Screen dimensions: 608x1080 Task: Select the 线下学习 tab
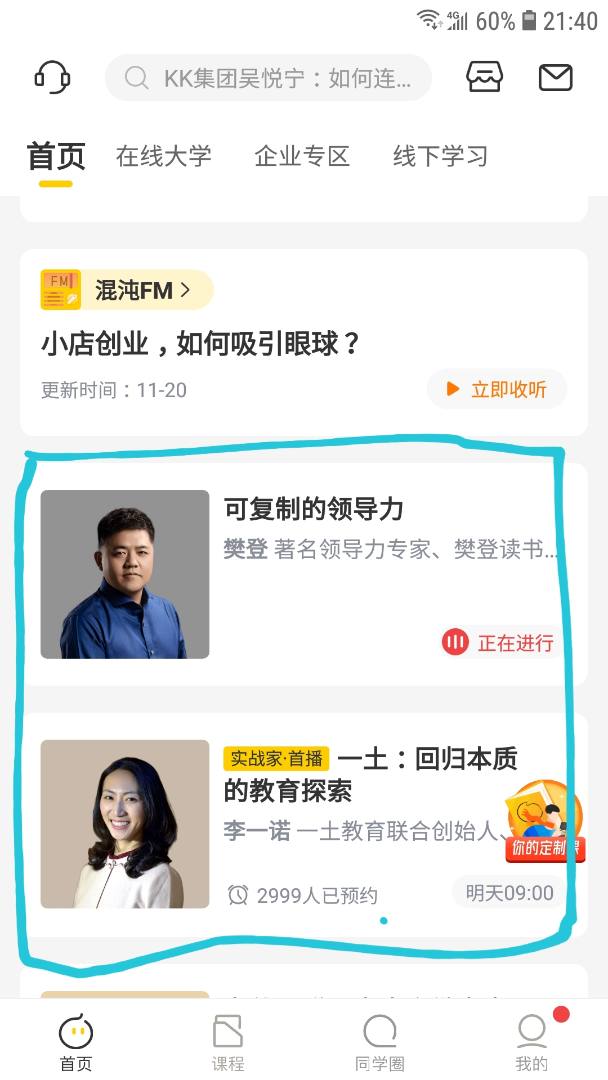click(440, 156)
